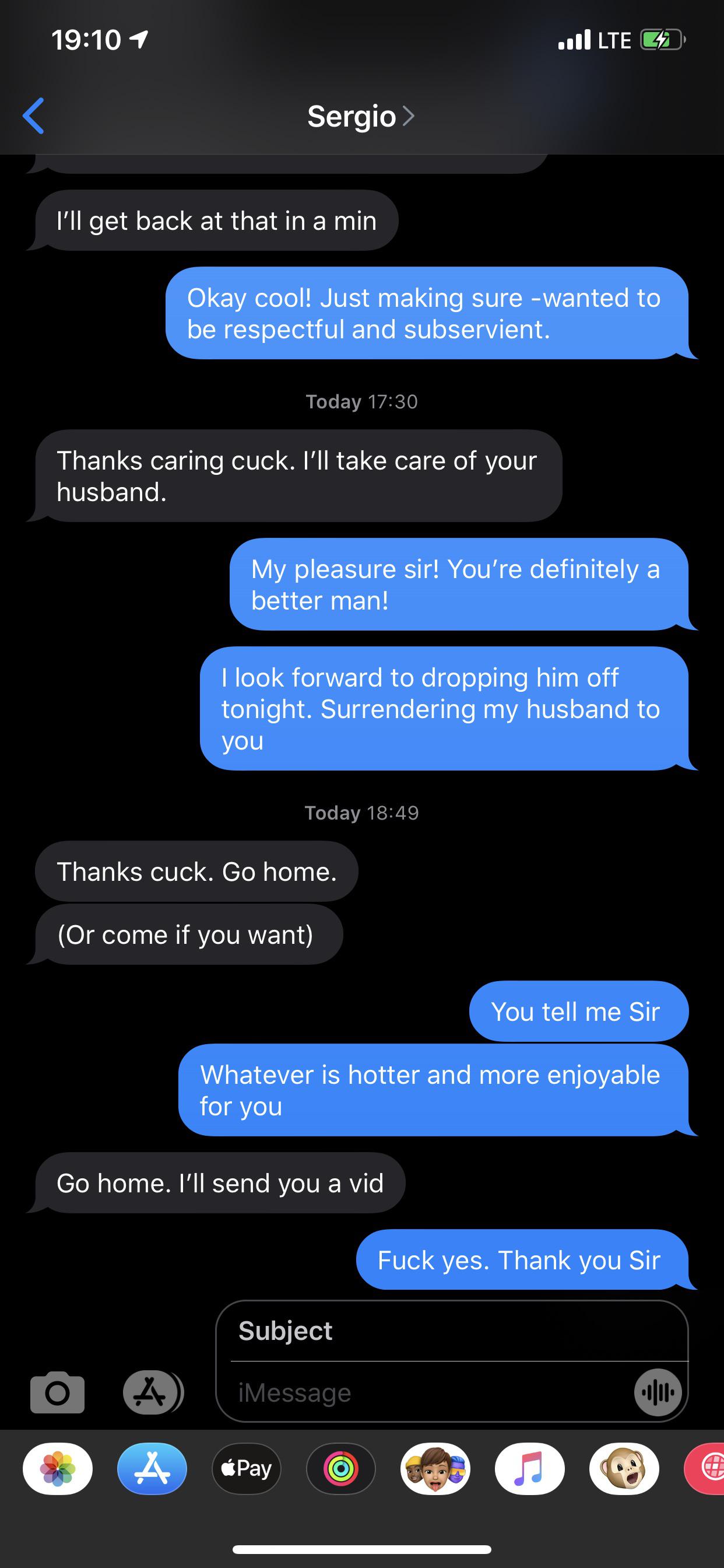Open the Music iMessage app
Screen dimensions: 724x1568
(x=529, y=1469)
